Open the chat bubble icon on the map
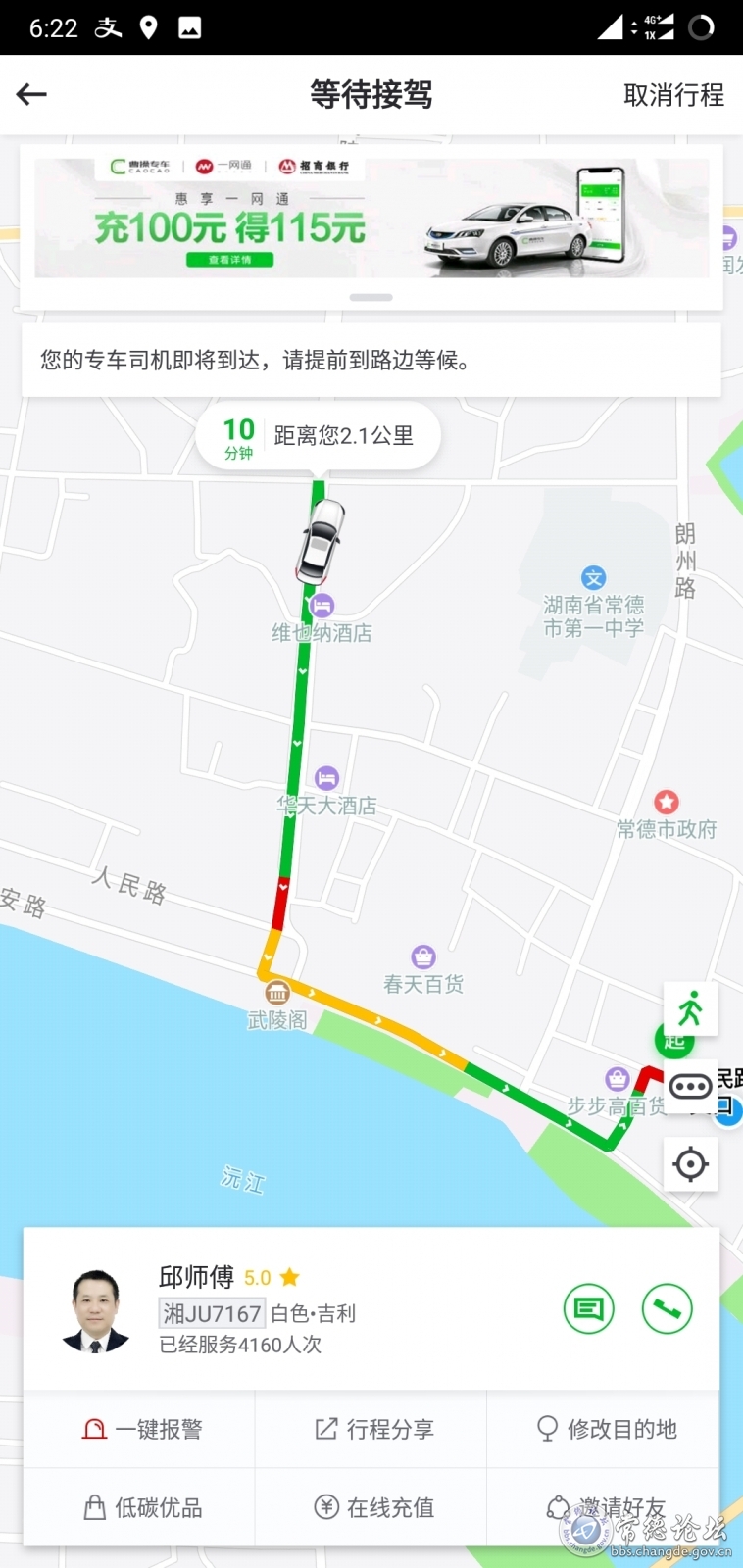 pyautogui.click(x=690, y=1086)
